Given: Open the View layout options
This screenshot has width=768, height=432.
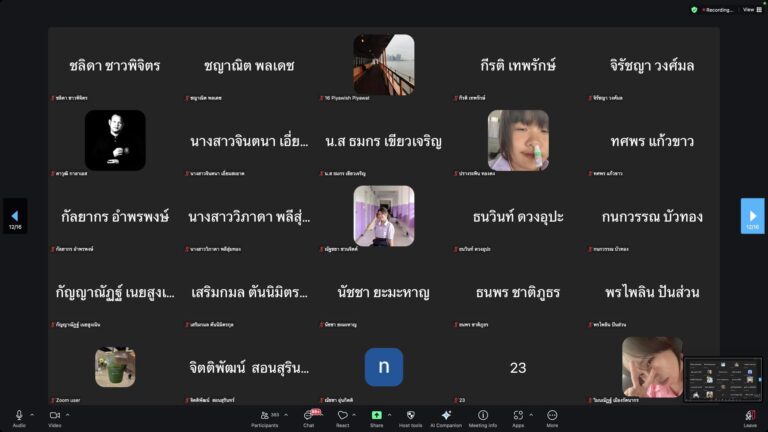Looking at the screenshot, I should [749, 9].
